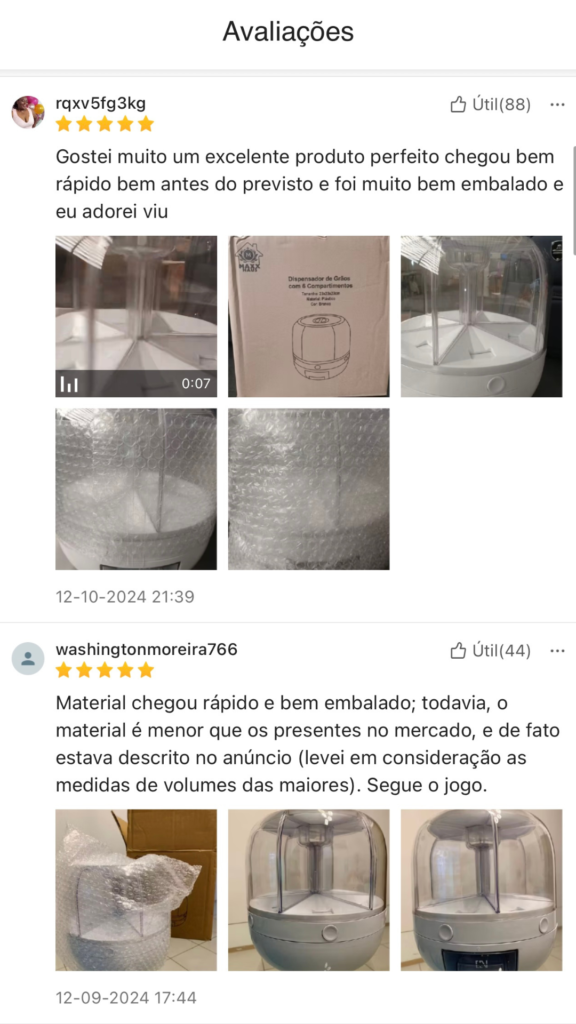Open washingtonmoreira766's profile avatar

coord(28,658)
